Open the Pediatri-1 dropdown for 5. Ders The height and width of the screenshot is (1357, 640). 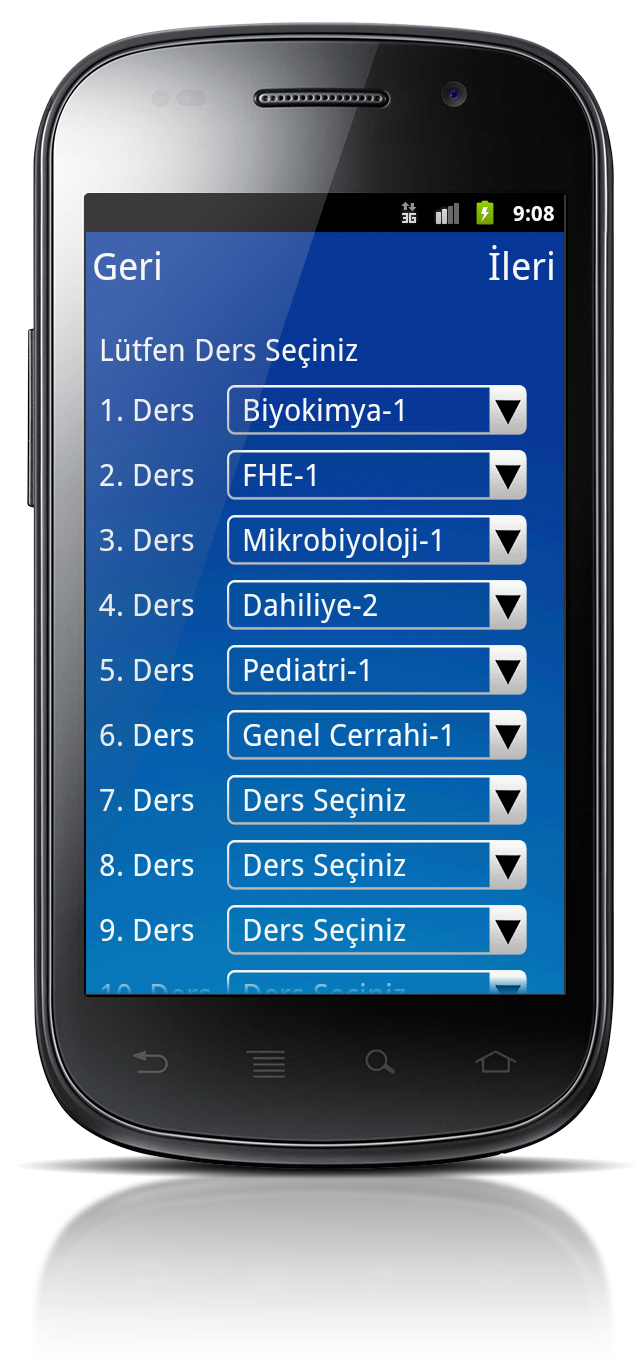click(376, 671)
